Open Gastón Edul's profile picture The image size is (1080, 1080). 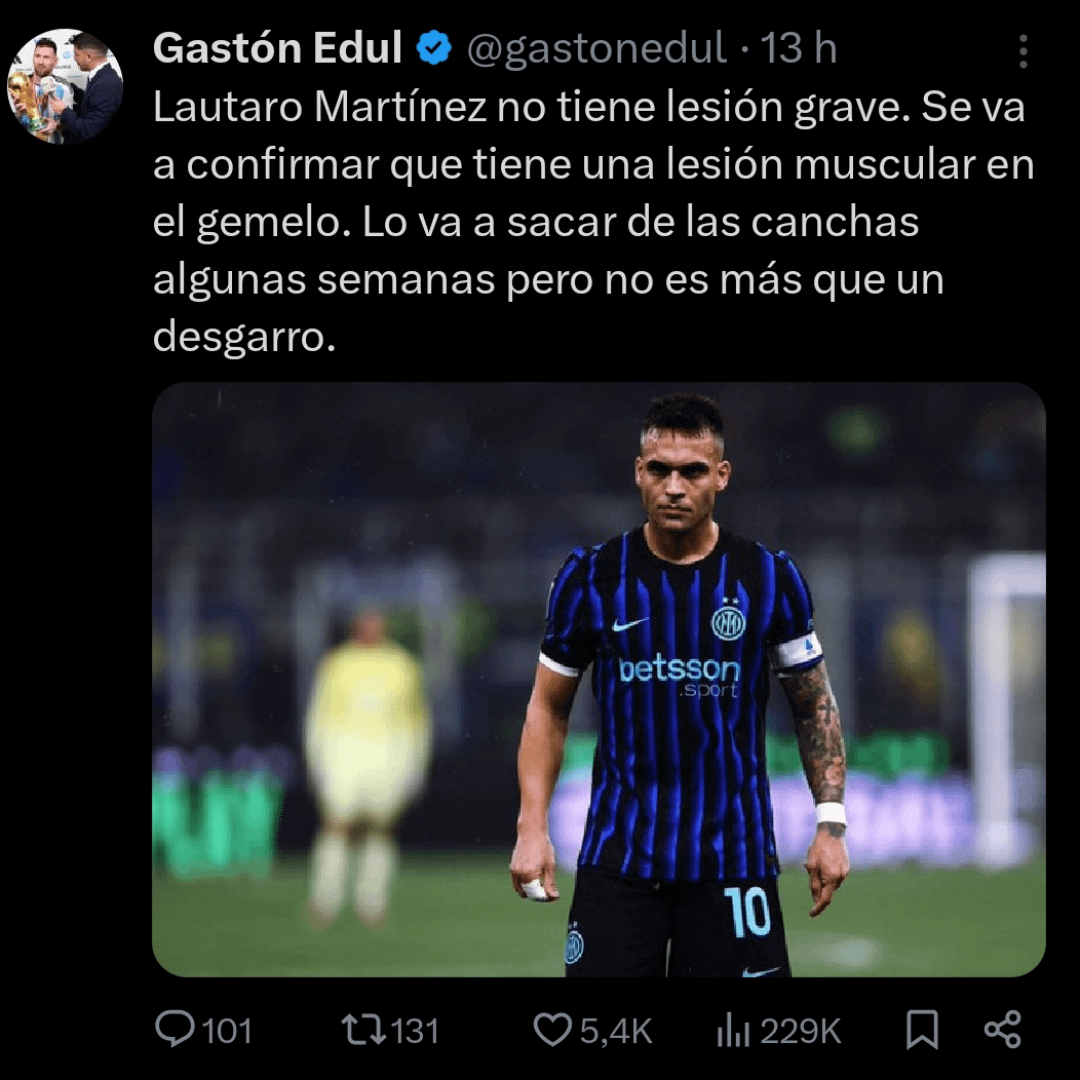pyautogui.click(x=65, y=86)
